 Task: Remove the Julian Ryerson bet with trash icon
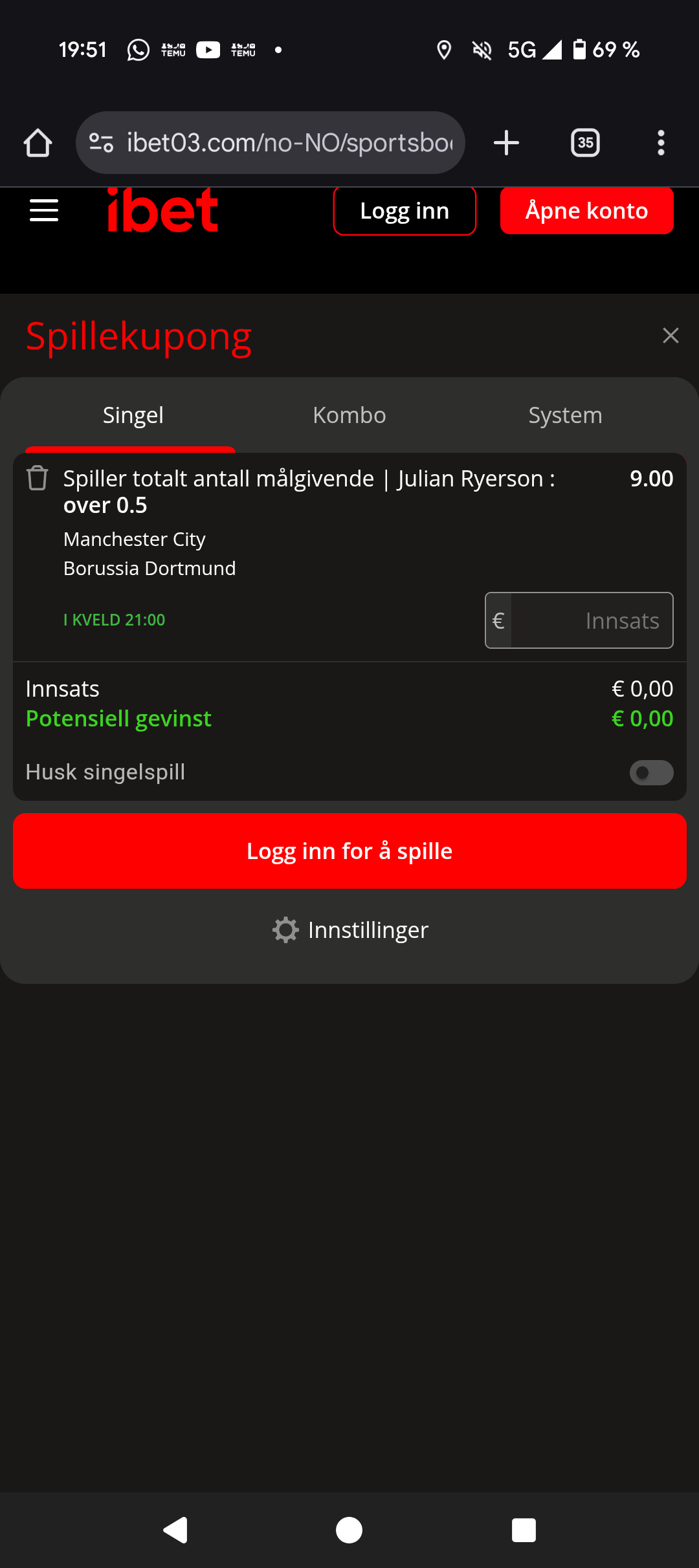click(x=38, y=479)
